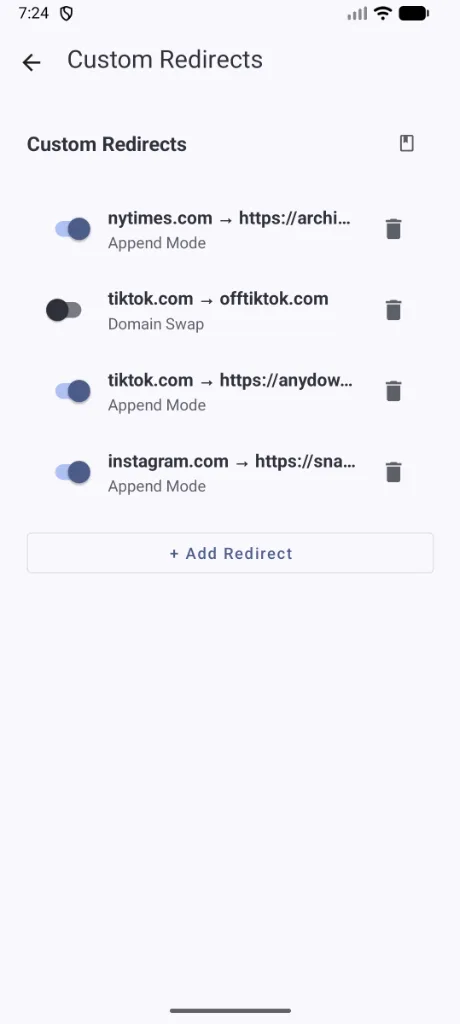The height and width of the screenshot is (1024, 460).
Task: Turn off the tiktok.com anydown redirect switch
Action: (x=73, y=391)
